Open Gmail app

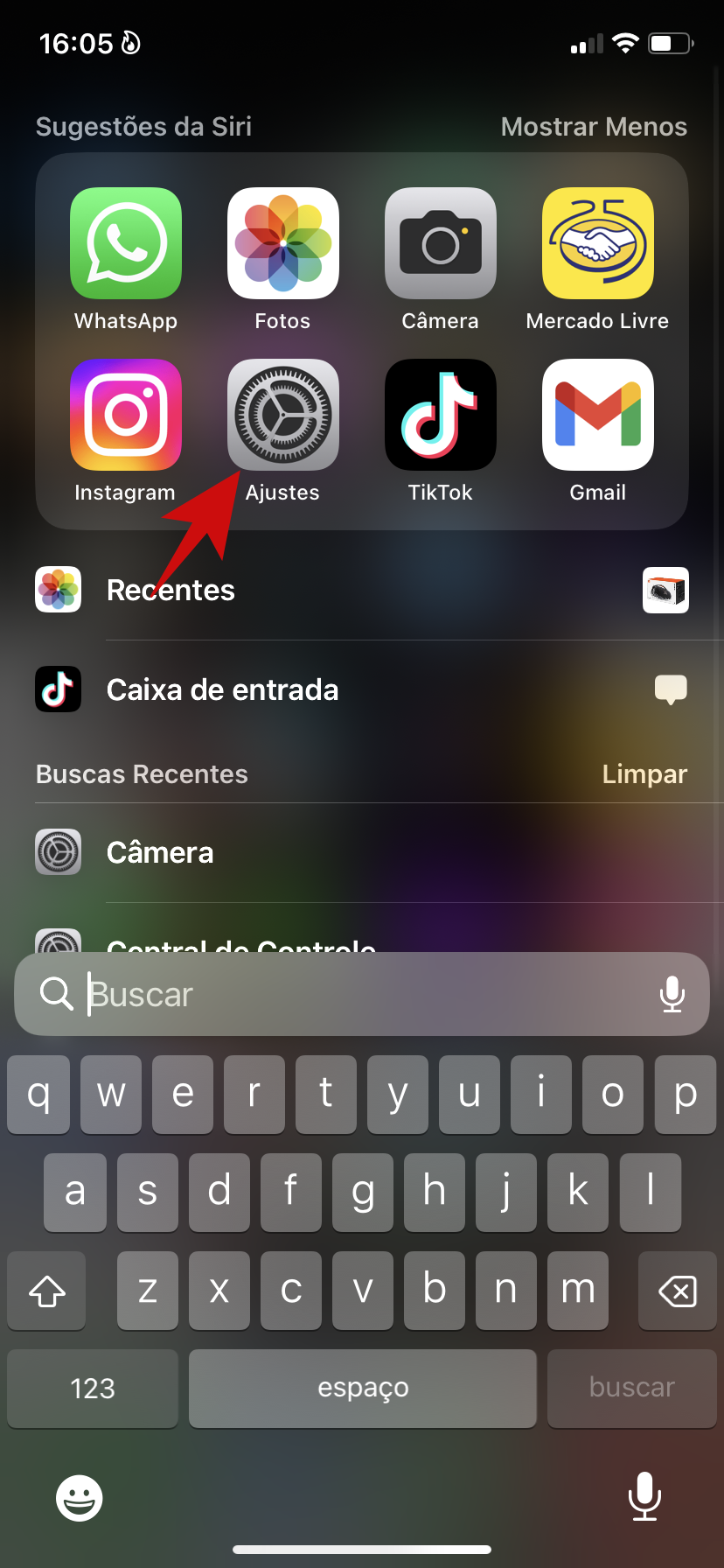pyautogui.click(x=597, y=415)
